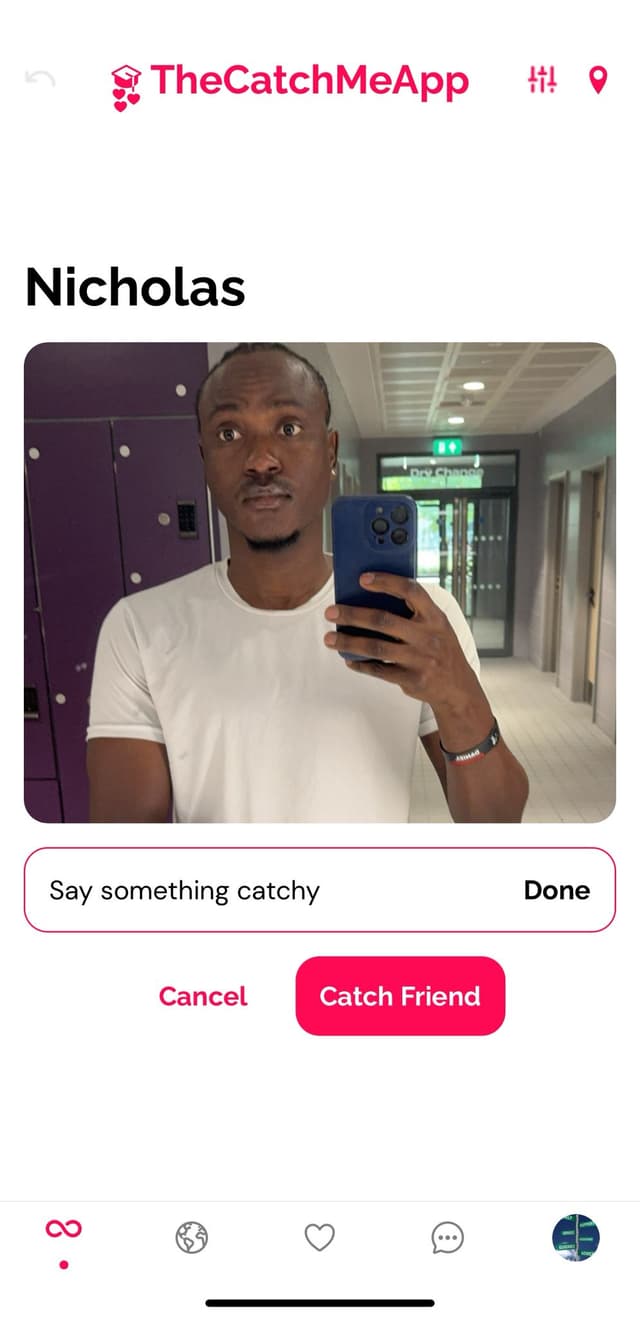Tap Done in the message field
This screenshot has width=640, height=1319.
[x=556, y=890]
